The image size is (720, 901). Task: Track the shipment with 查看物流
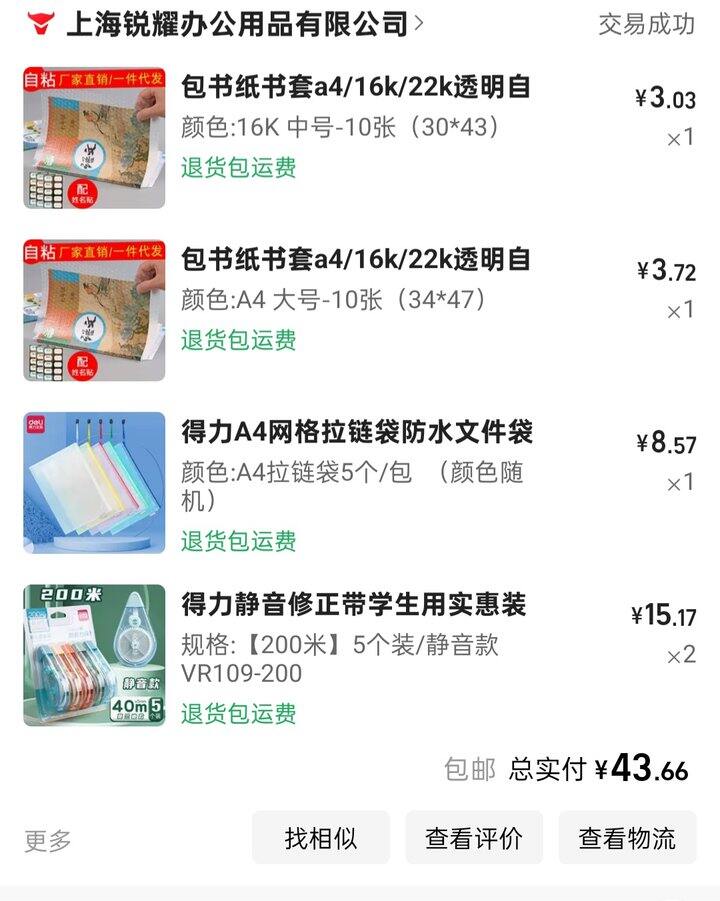(627, 838)
